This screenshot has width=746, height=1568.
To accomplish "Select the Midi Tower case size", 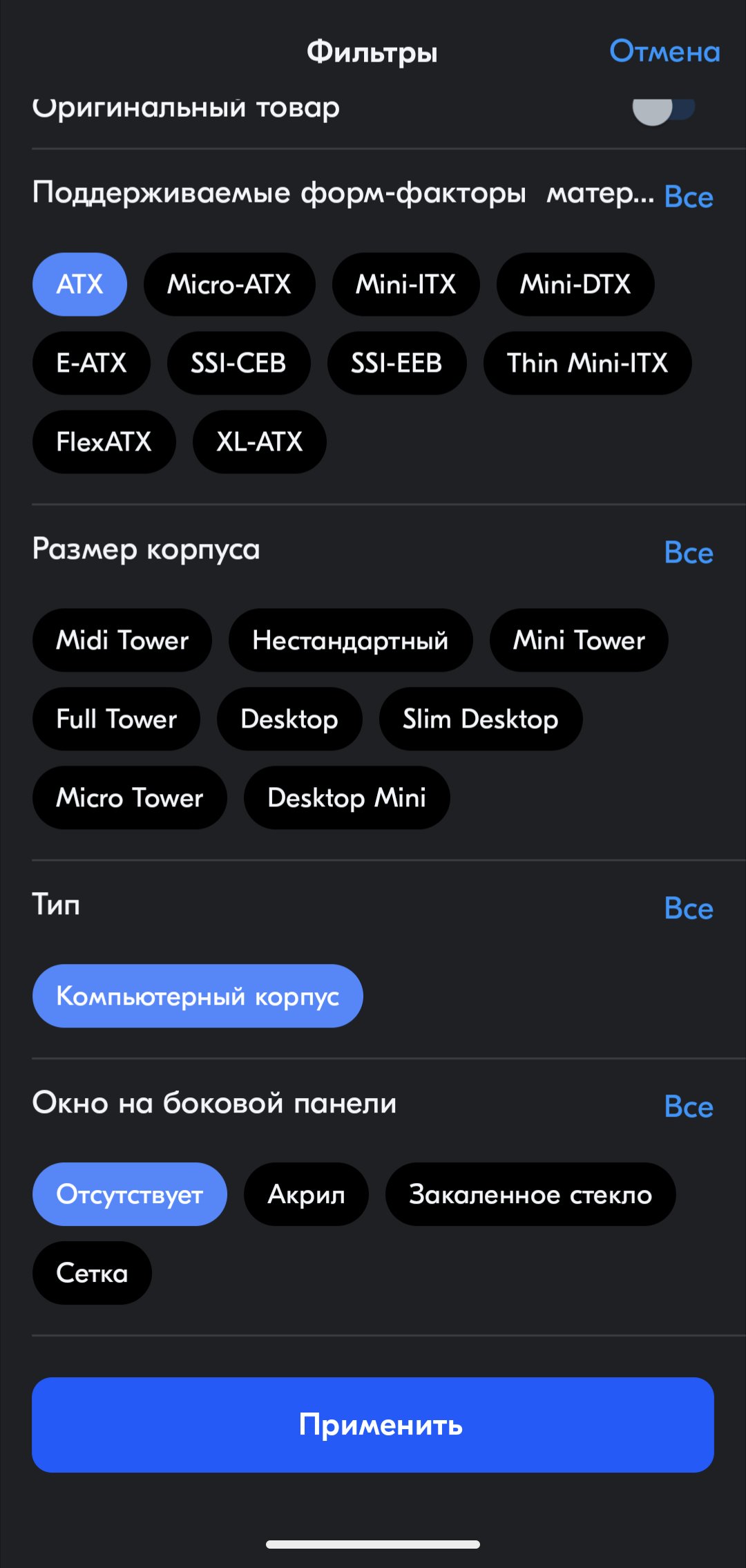I will click(x=122, y=640).
